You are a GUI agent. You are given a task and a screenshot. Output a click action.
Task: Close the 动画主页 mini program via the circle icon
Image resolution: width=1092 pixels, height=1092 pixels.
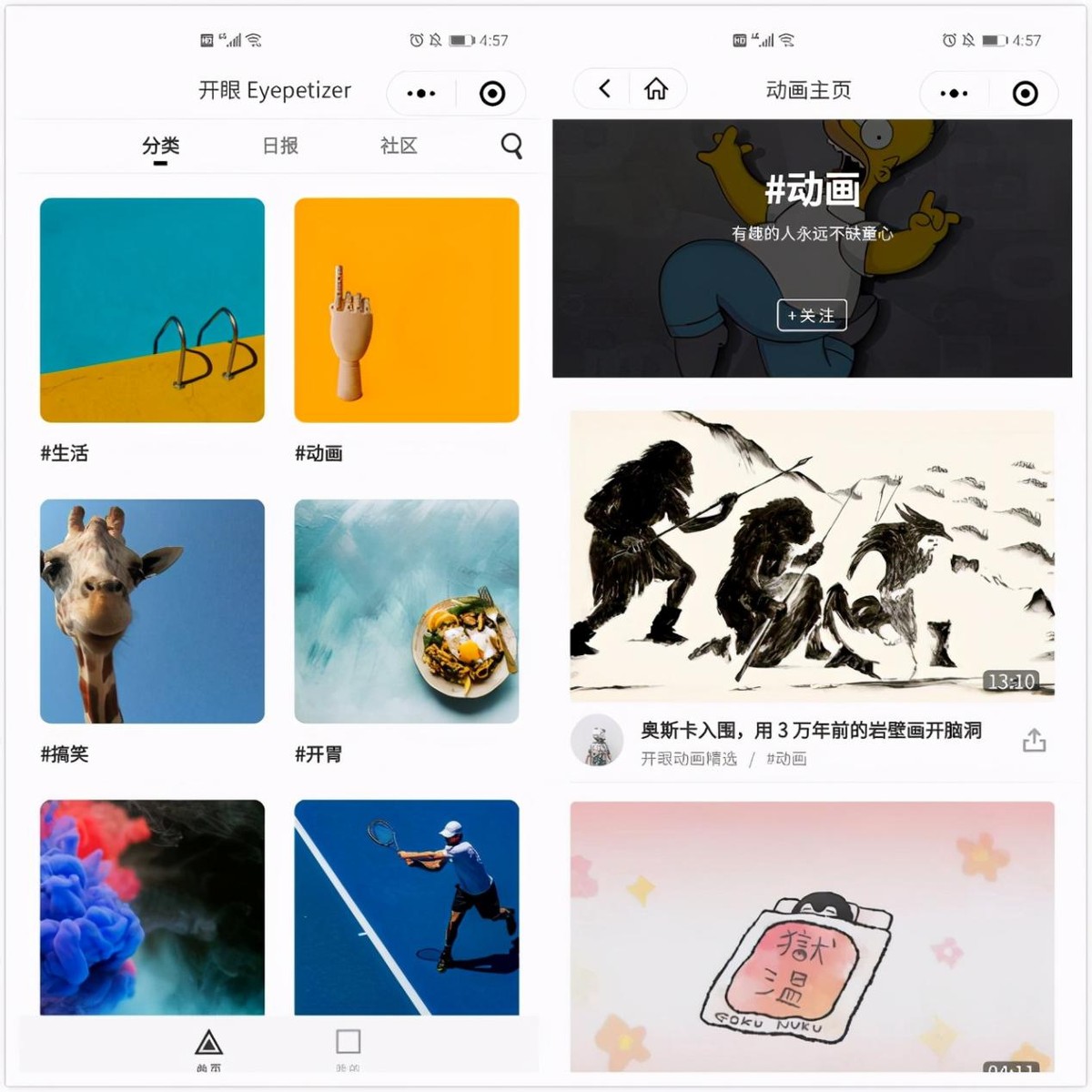1025,93
